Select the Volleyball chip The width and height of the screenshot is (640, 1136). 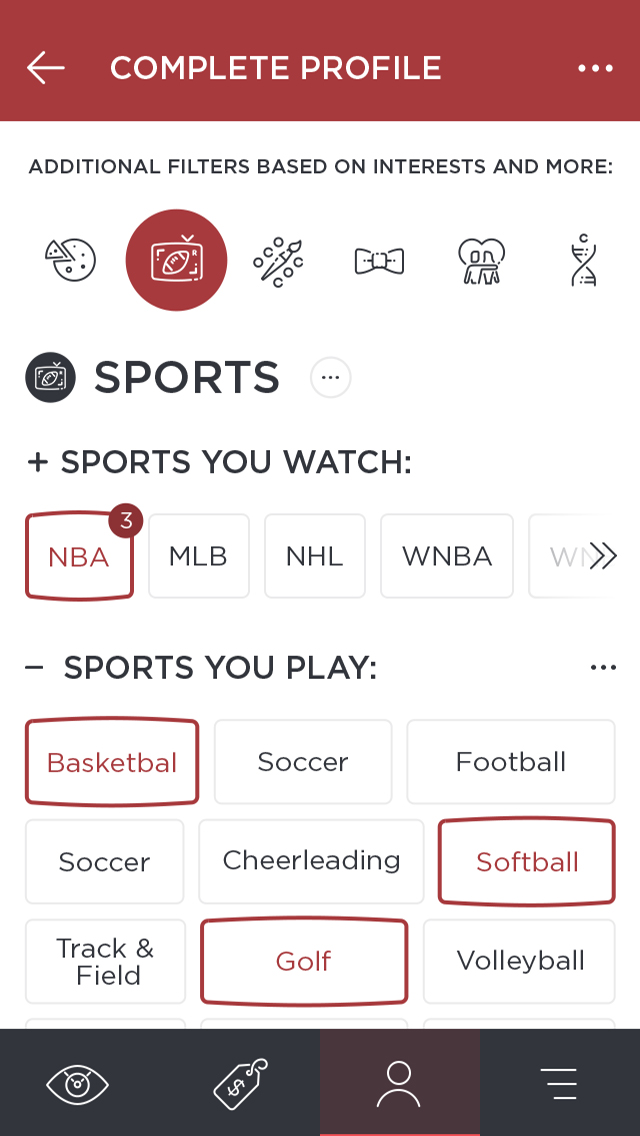[520, 961]
